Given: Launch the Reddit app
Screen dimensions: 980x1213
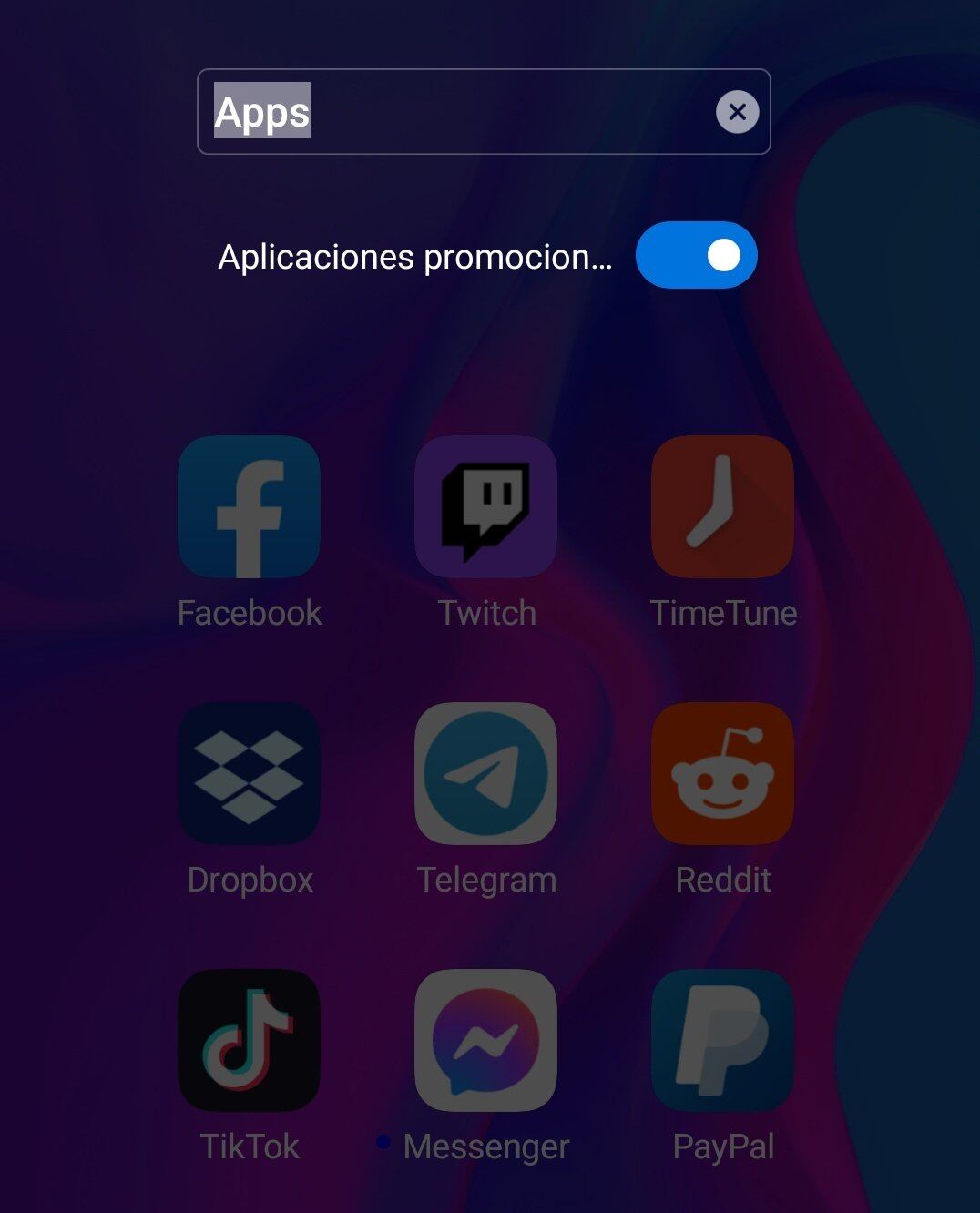Looking at the screenshot, I should coord(722,772).
